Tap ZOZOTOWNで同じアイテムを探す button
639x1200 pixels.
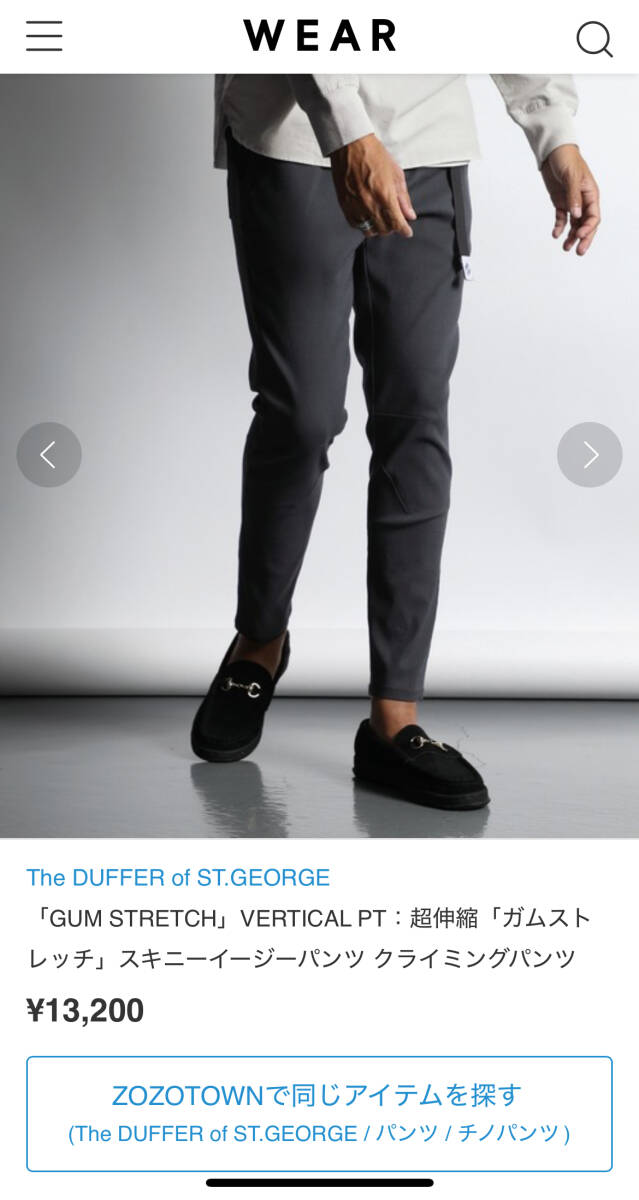pos(319,1113)
